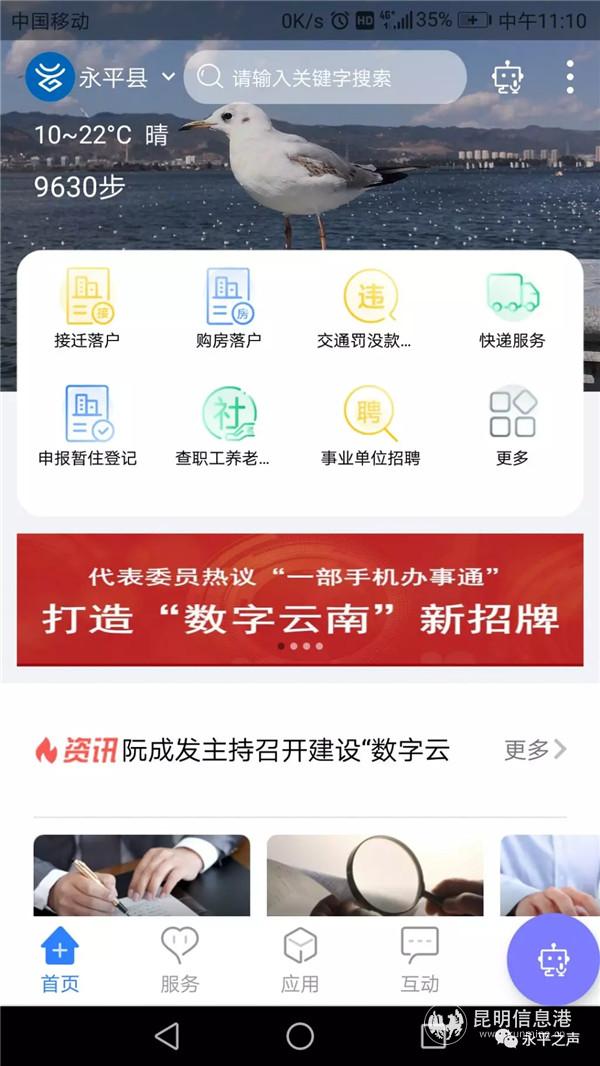Tap the system back button
This screenshot has width=600, height=1066.
(167, 1036)
